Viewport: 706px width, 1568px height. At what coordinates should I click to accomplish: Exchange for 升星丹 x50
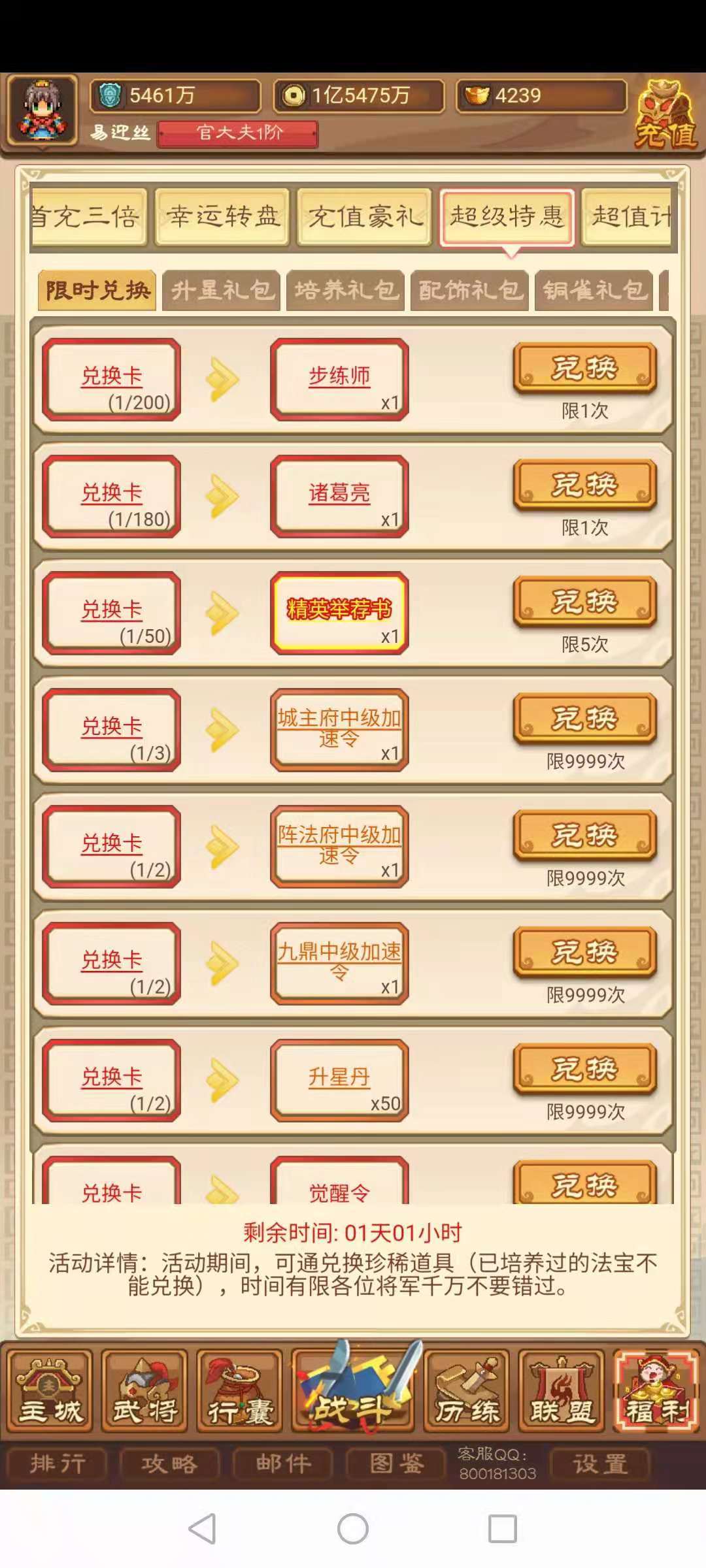tap(584, 1070)
